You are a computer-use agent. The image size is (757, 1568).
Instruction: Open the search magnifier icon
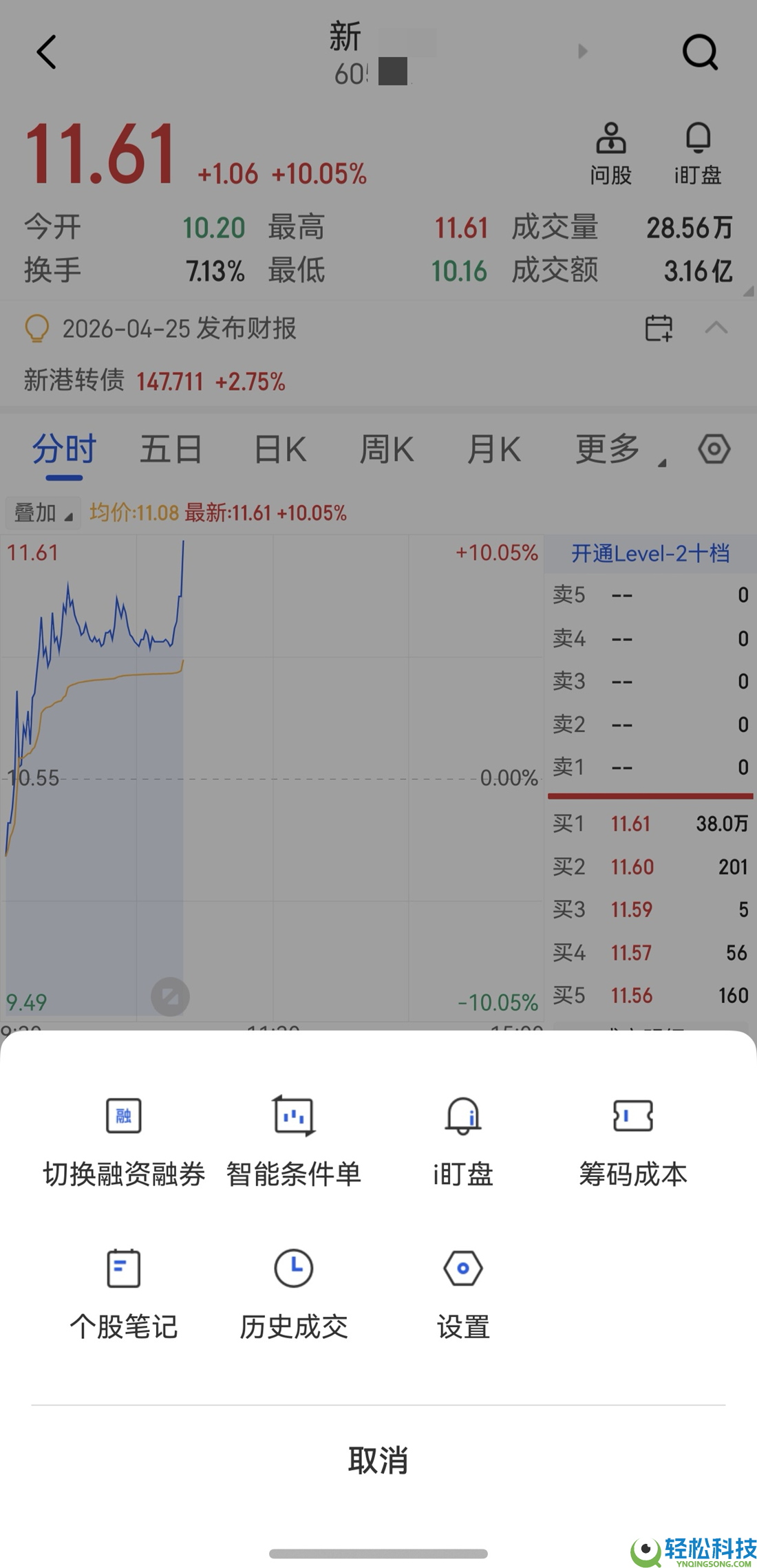click(x=700, y=52)
